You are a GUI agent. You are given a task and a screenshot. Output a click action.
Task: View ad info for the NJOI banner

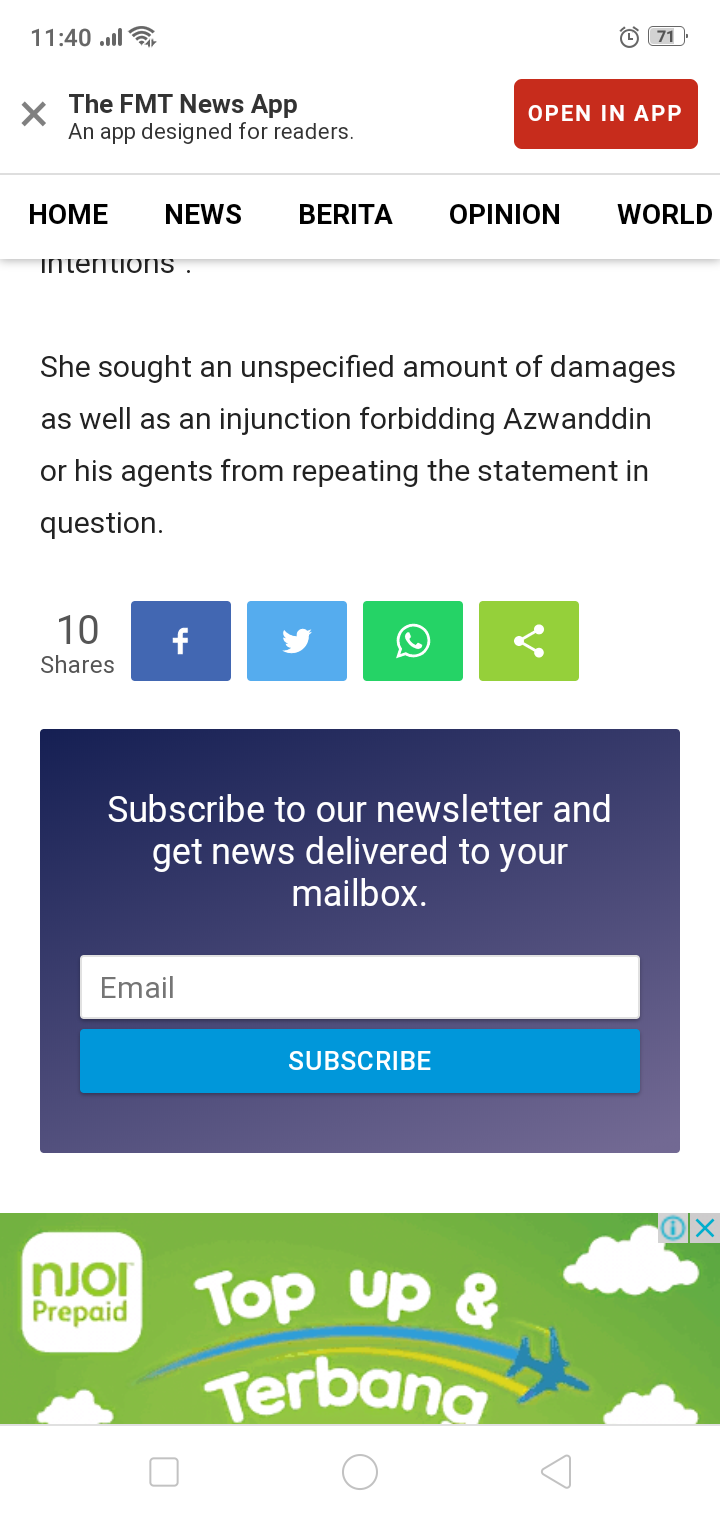[x=674, y=1228]
